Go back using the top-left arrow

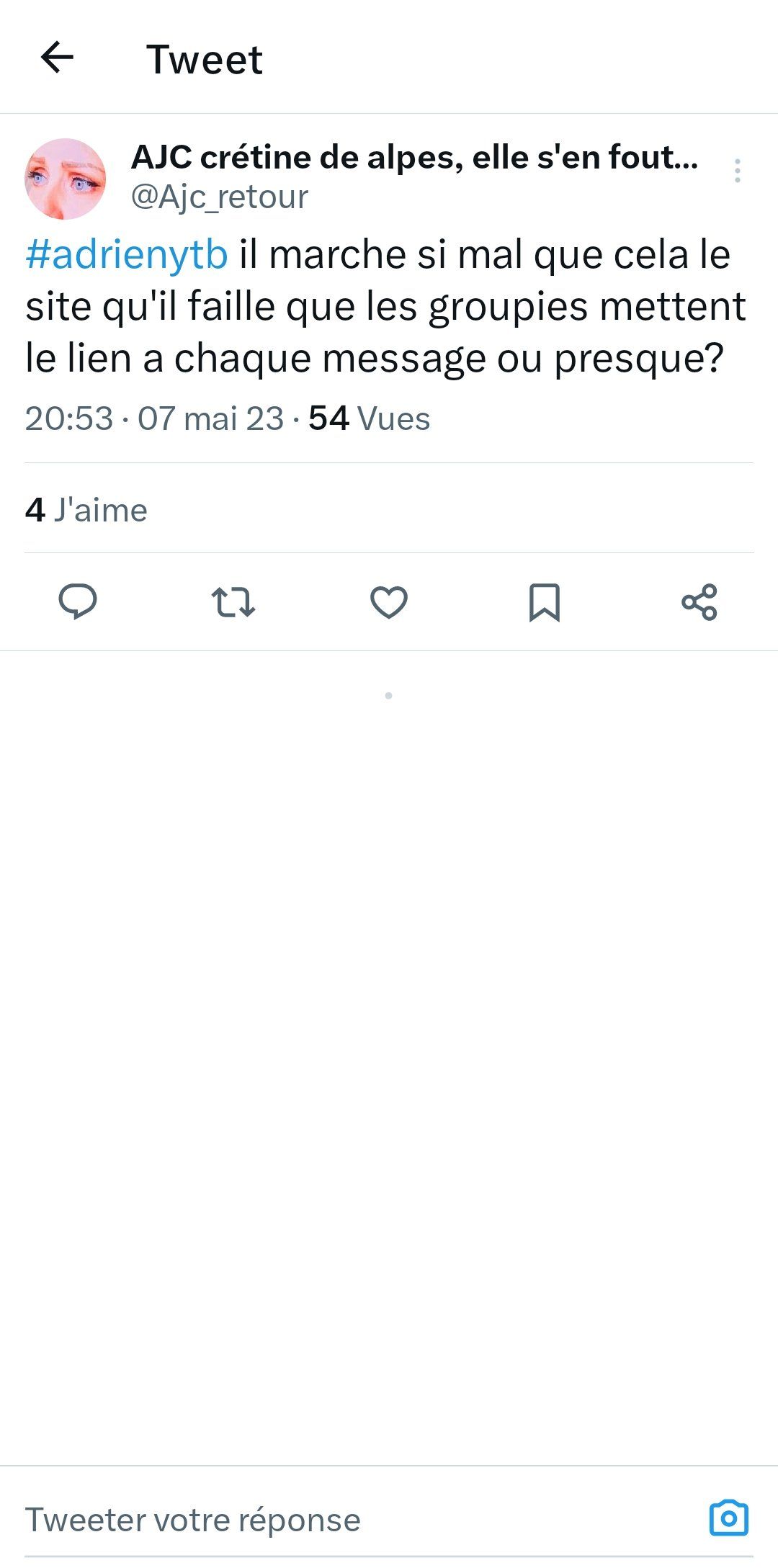[57, 58]
